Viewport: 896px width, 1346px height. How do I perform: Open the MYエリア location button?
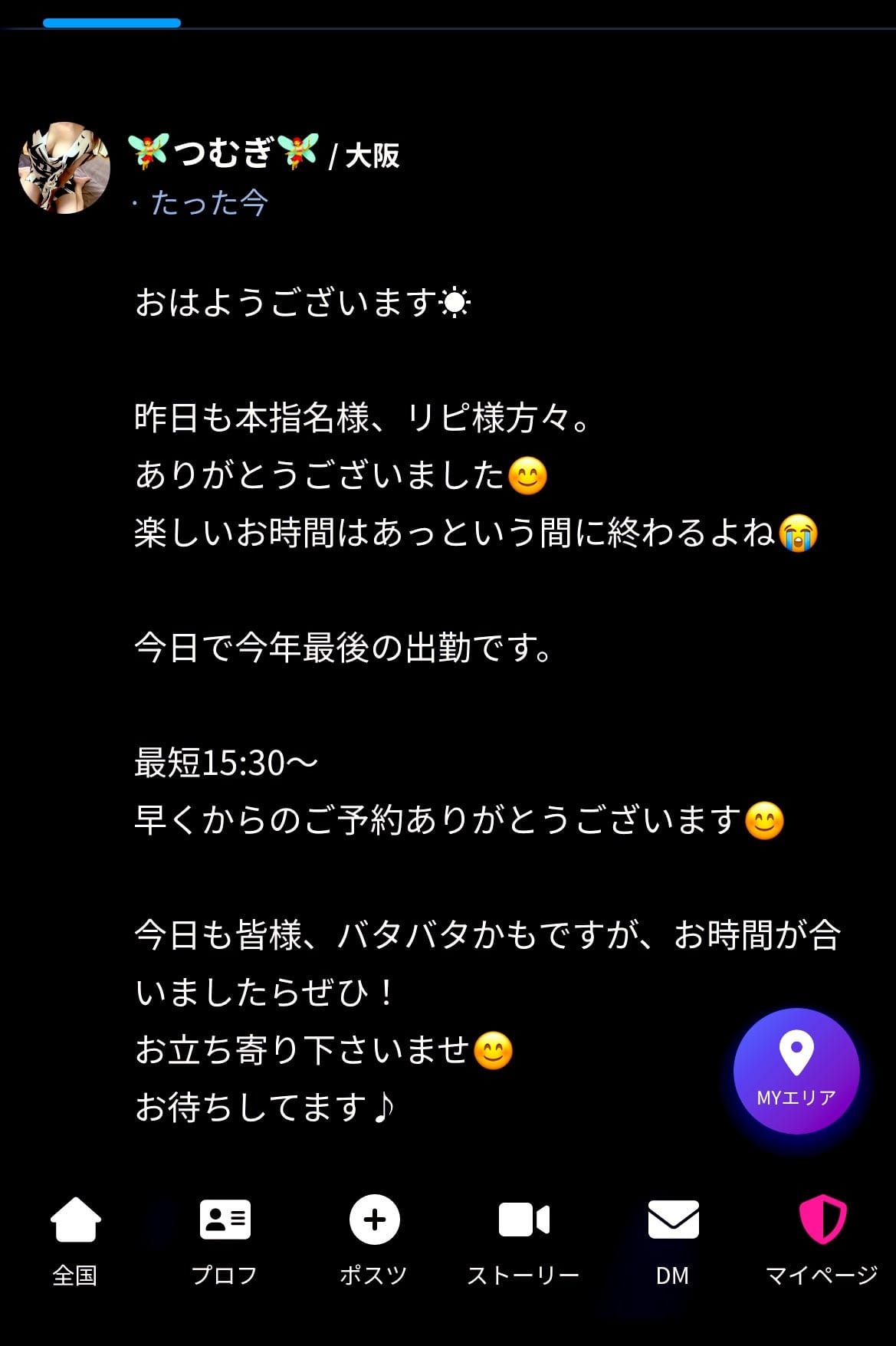[x=796, y=1070]
